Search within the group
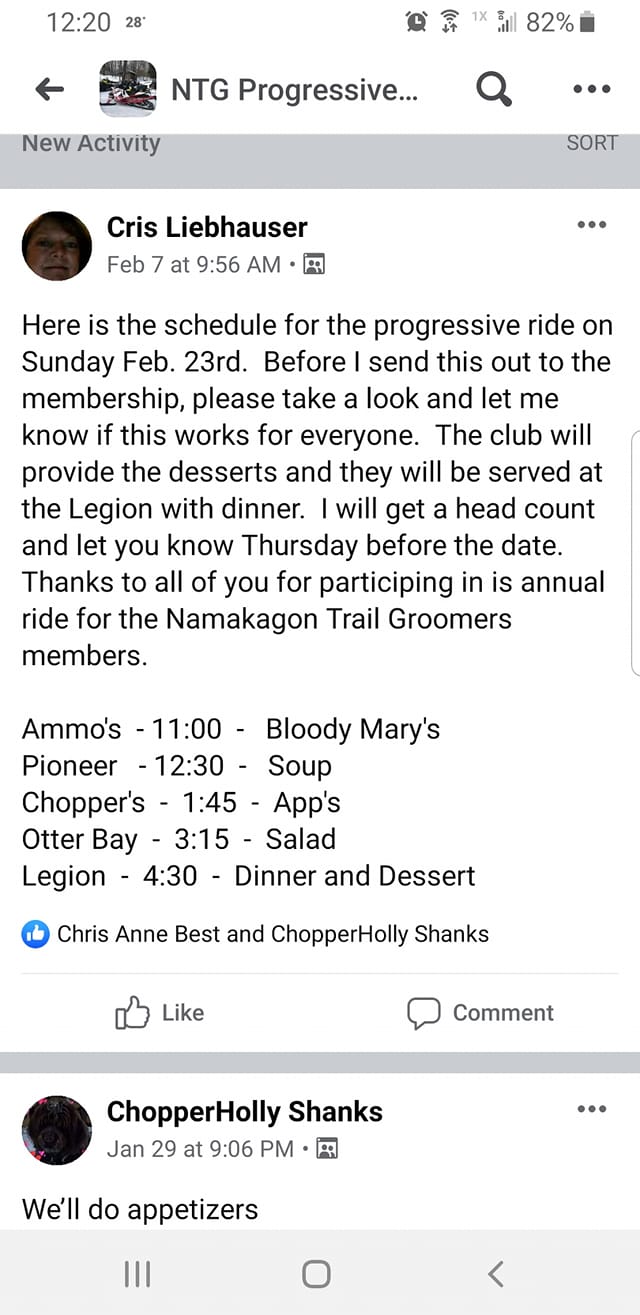640x1315 pixels. (493, 90)
